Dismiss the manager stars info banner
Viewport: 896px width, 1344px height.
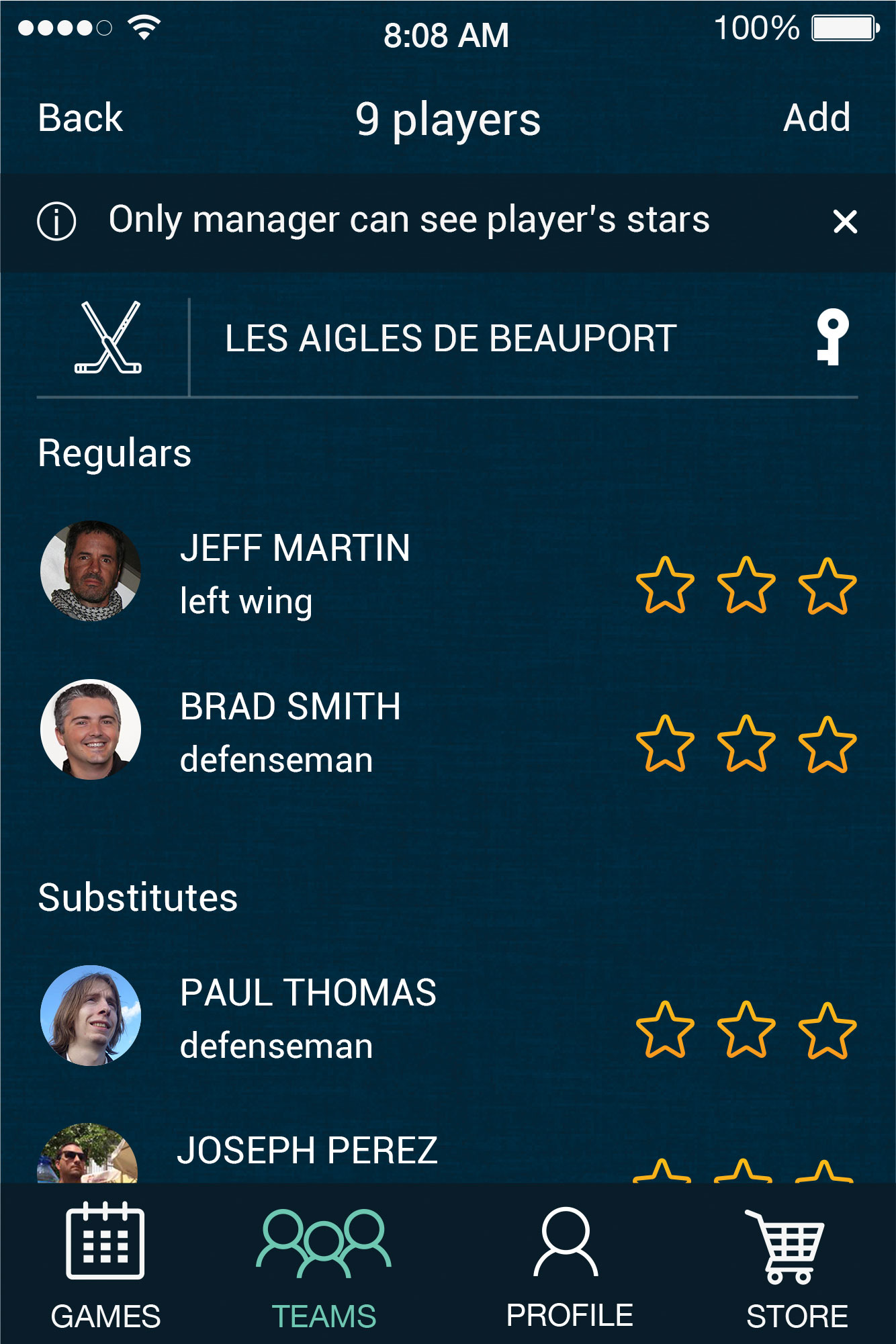click(844, 222)
